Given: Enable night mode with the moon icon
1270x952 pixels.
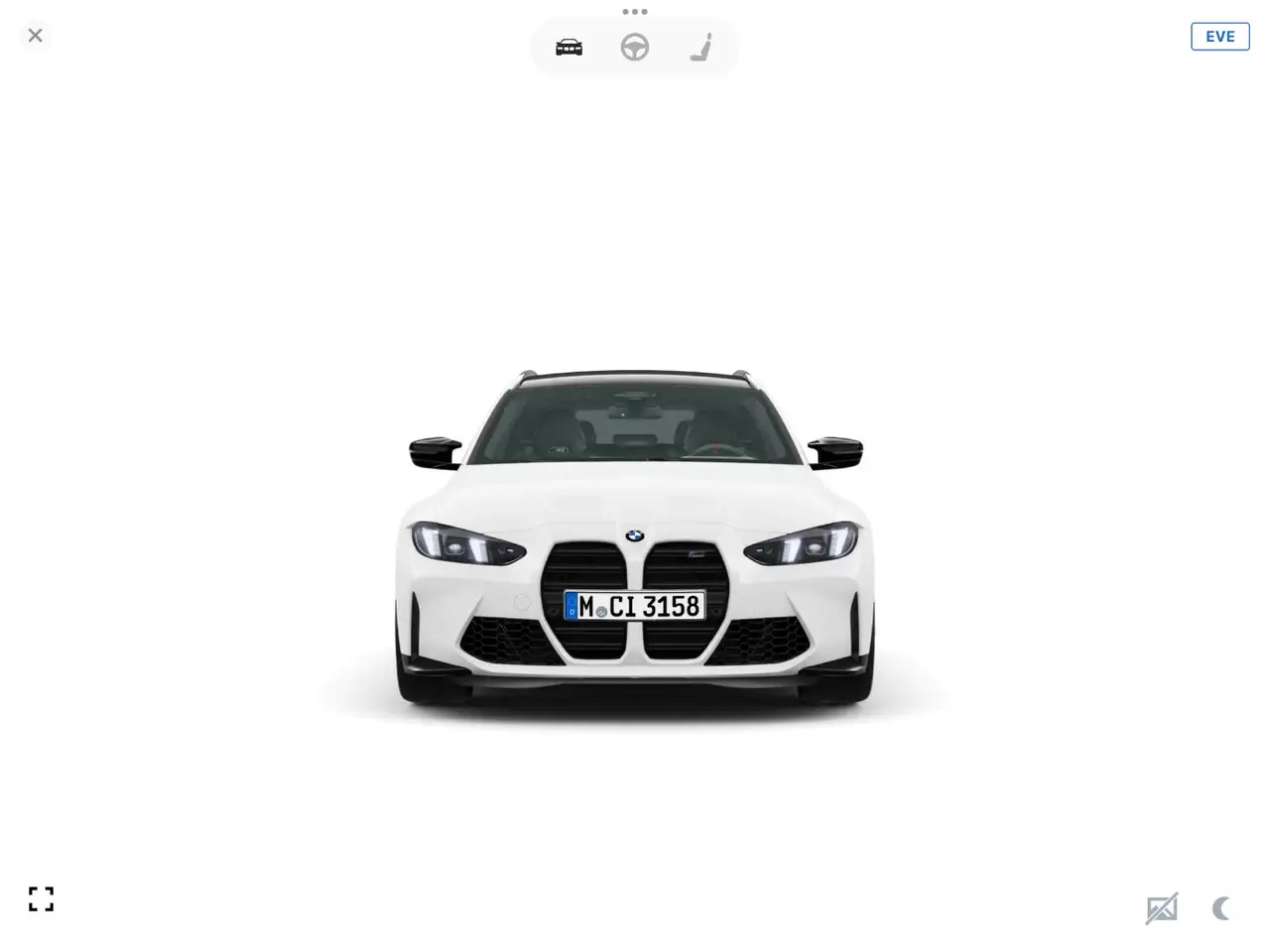Looking at the screenshot, I should pos(1220,907).
